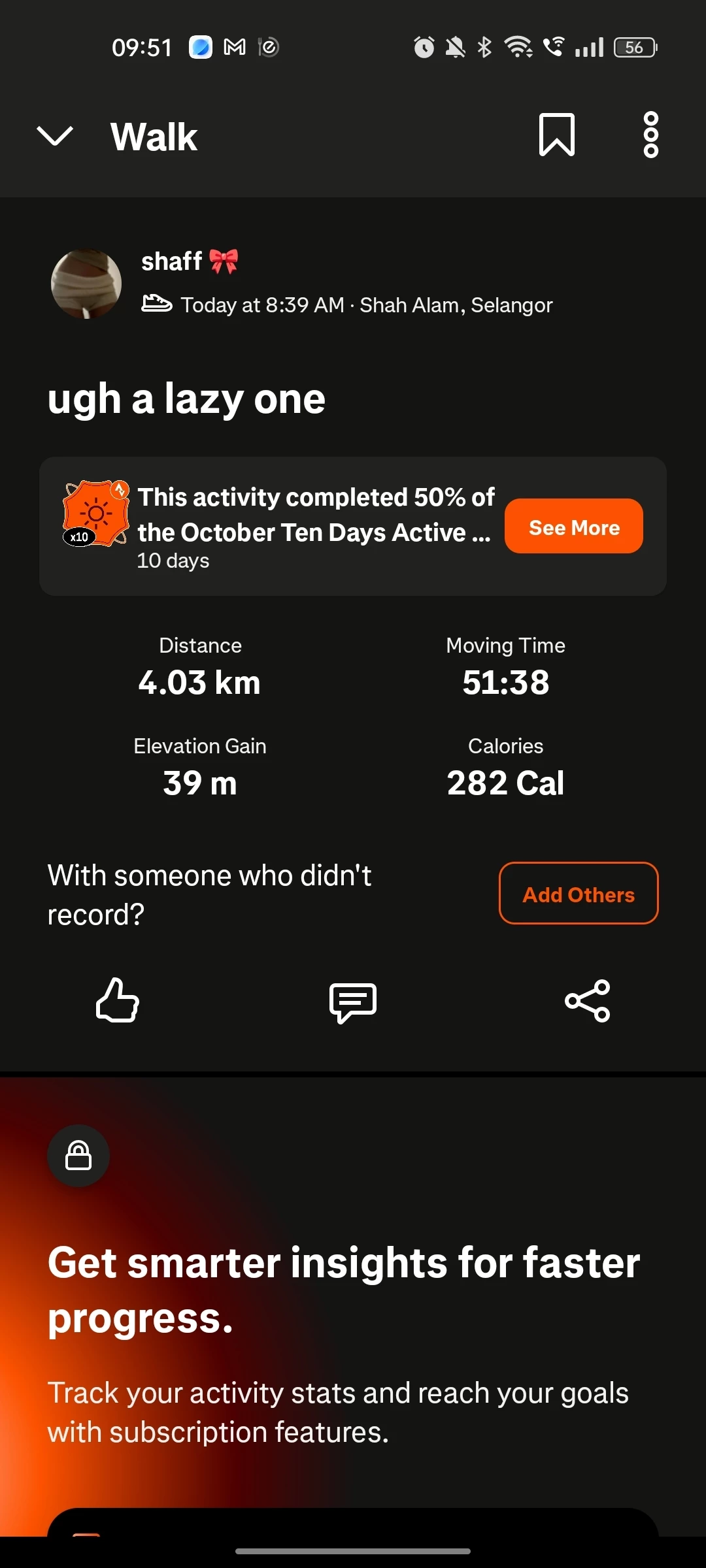
Task: Give kudos with the thumbs-up icon
Action: [118, 1000]
